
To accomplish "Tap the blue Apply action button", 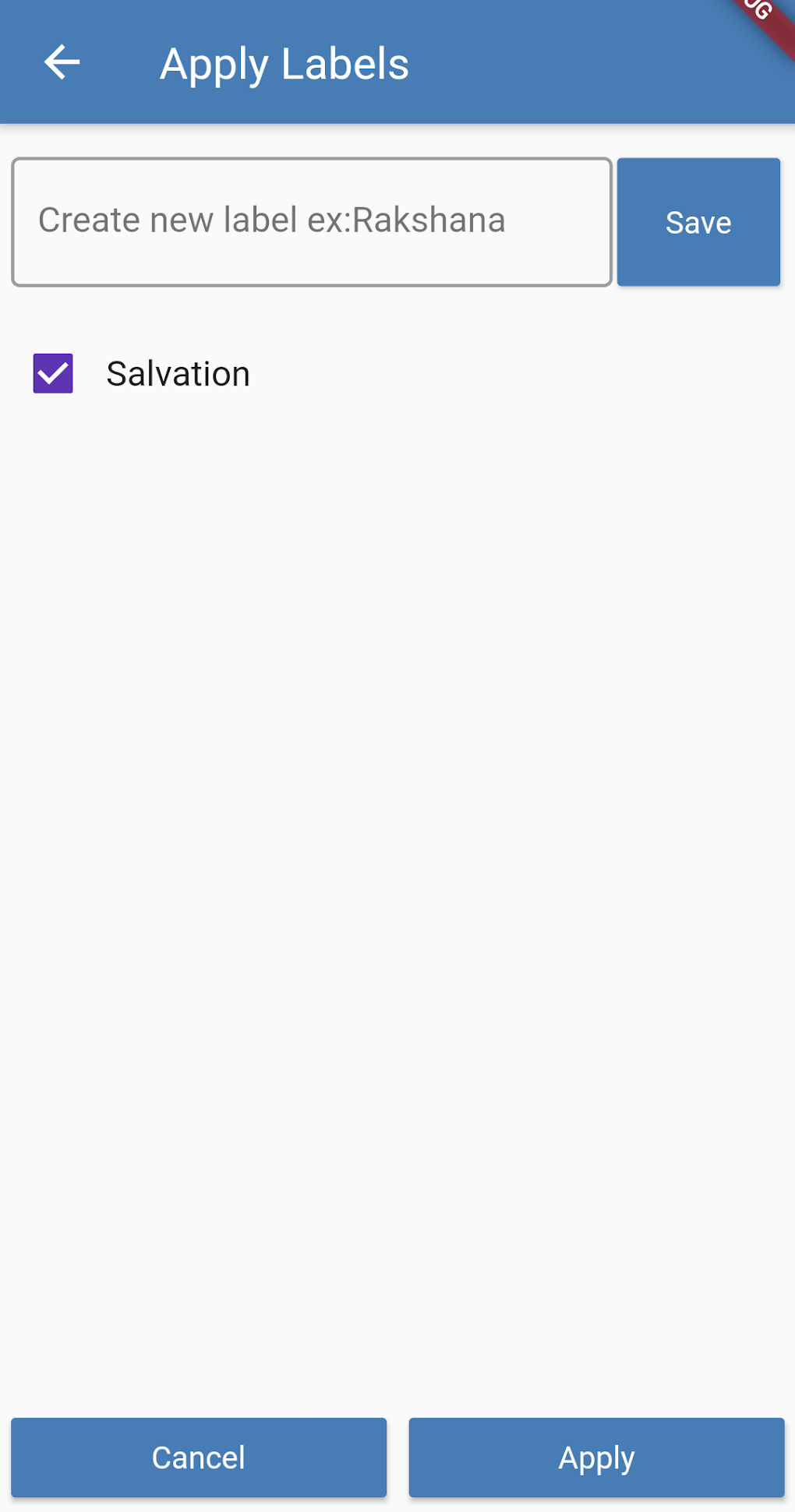I will coord(596,1457).
